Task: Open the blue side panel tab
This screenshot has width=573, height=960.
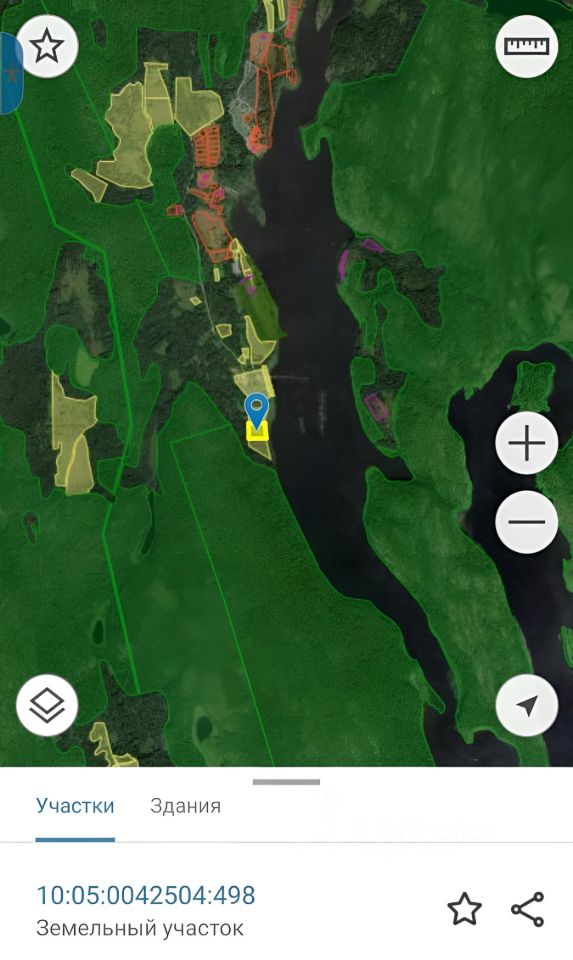Action: [x=11, y=75]
